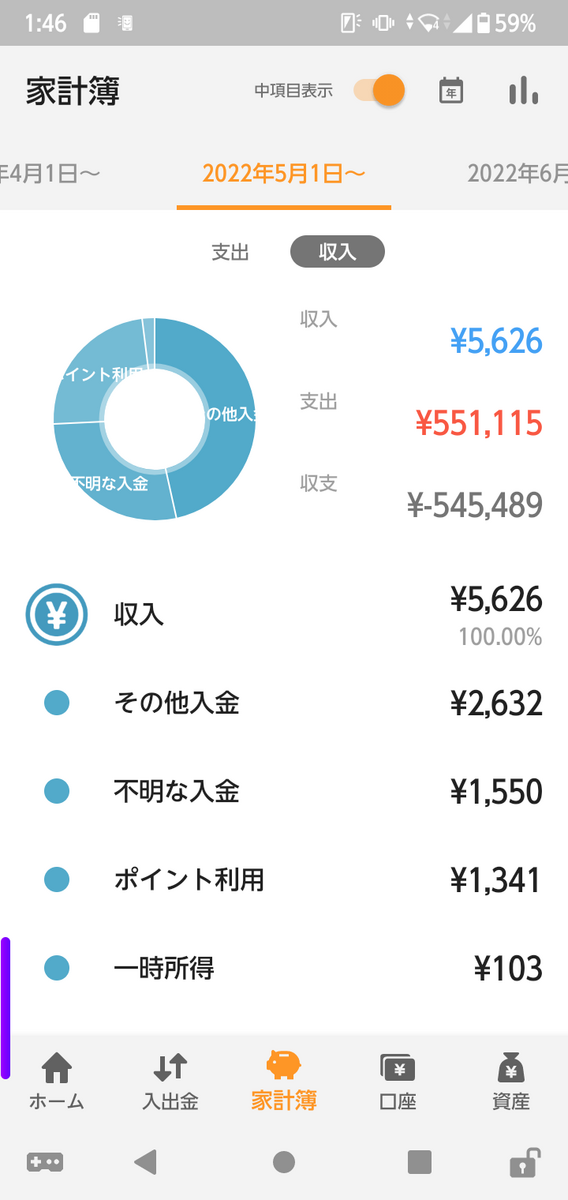The image size is (568, 1200).
Task: Select the 収入 segment
Action: (x=337, y=252)
